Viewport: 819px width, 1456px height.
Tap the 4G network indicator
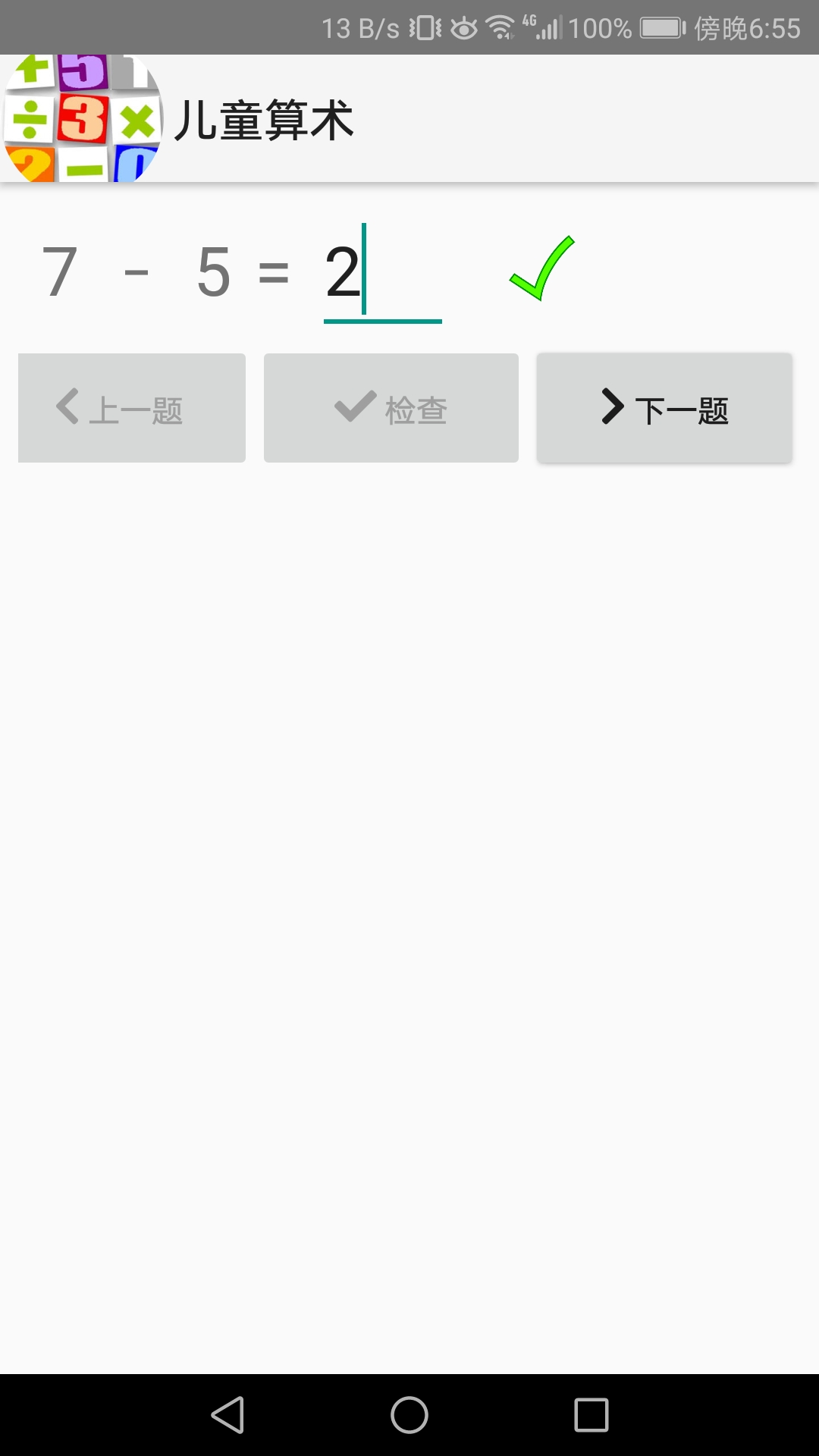(531, 23)
